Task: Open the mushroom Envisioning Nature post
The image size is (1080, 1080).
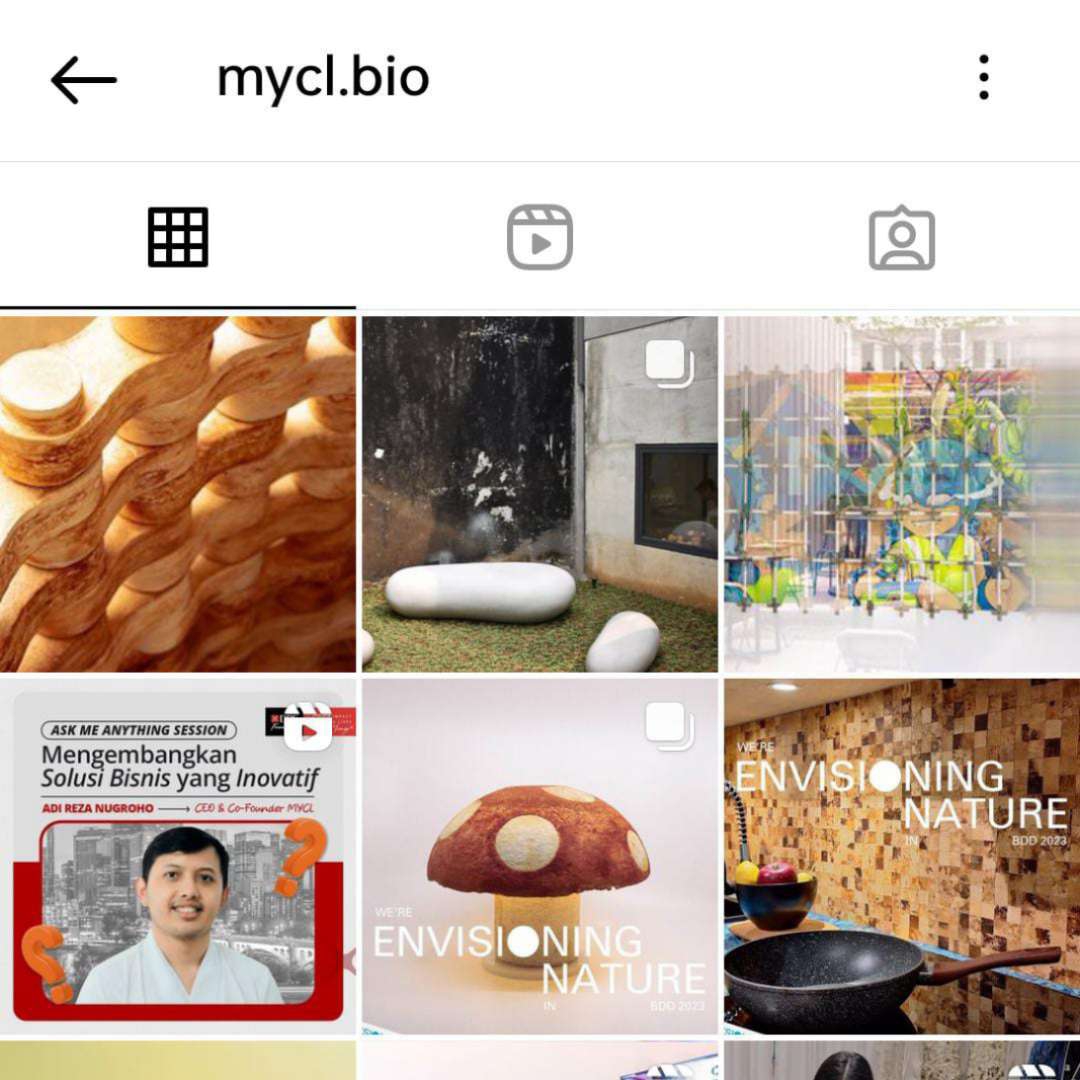Action: [x=539, y=856]
